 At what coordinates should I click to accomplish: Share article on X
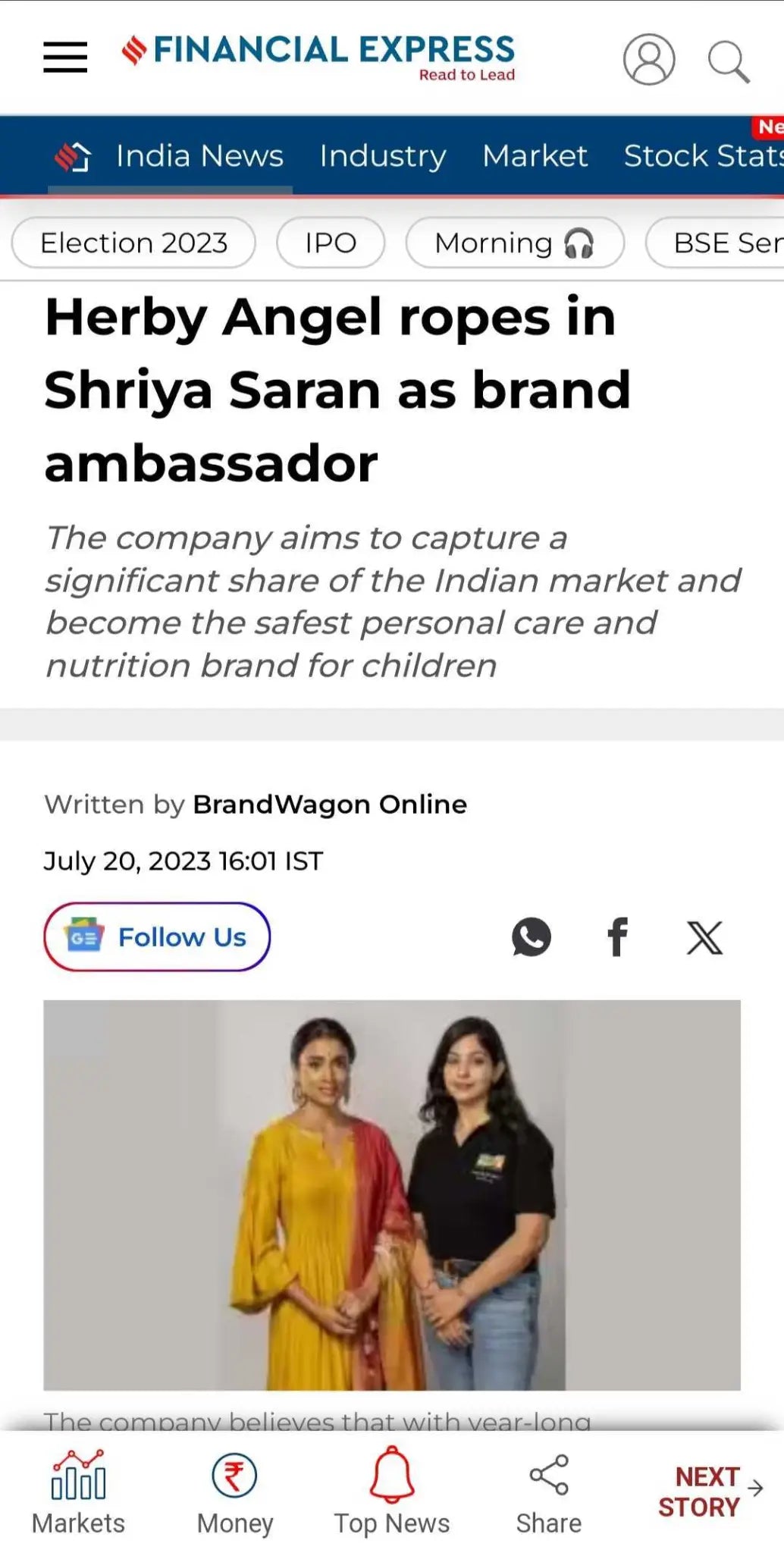click(x=704, y=937)
